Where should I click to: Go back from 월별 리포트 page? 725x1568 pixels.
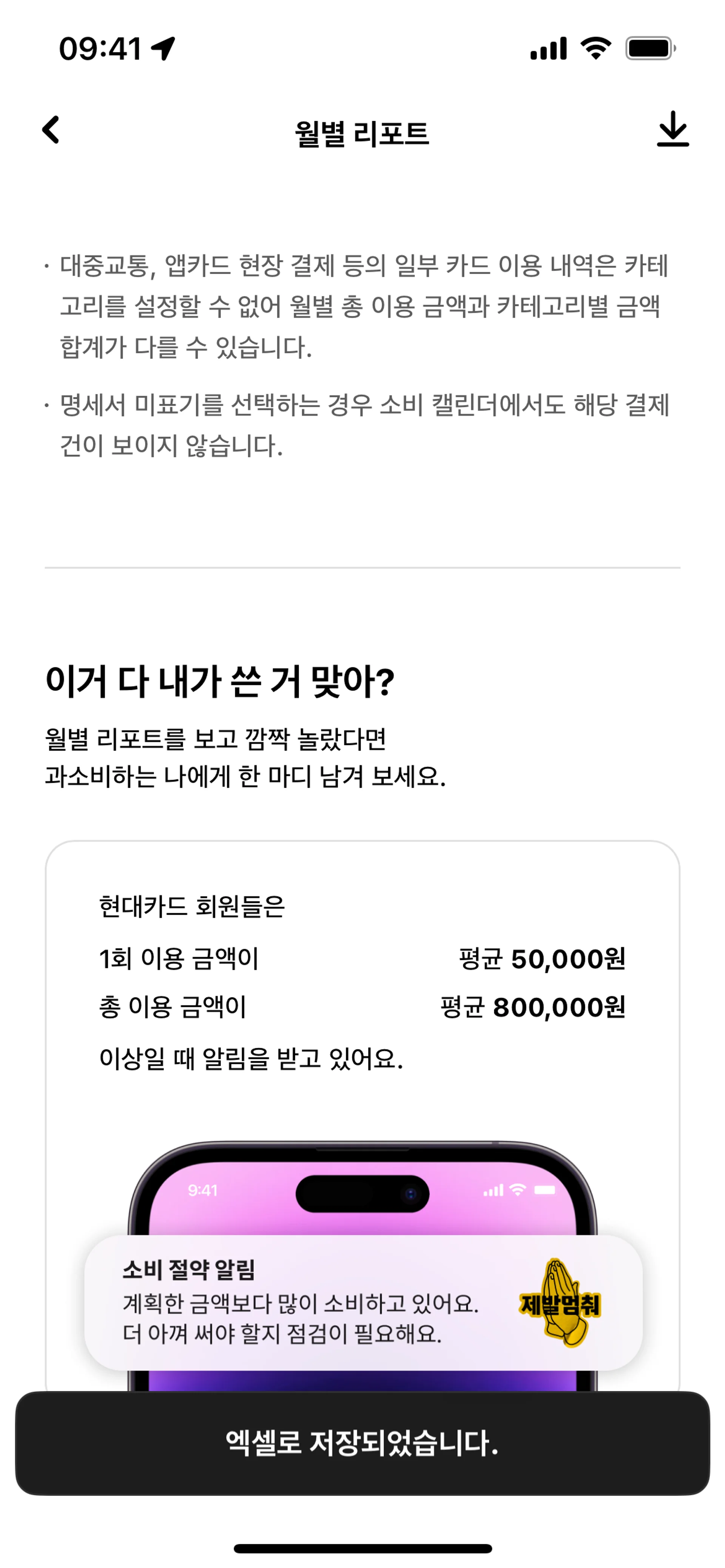click(x=51, y=130)
